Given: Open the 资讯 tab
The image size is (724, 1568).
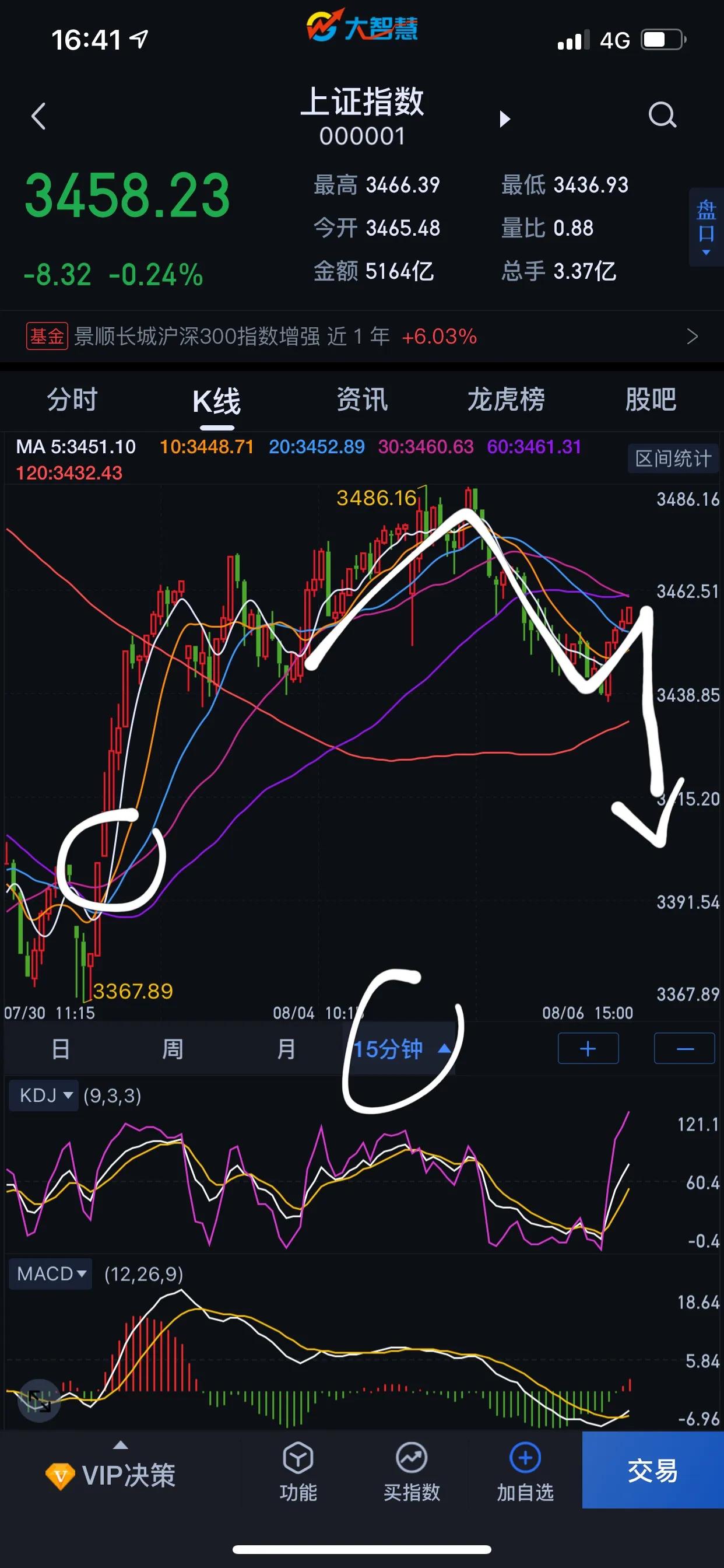Looking at the screenshot, I should tap(362, 400).
